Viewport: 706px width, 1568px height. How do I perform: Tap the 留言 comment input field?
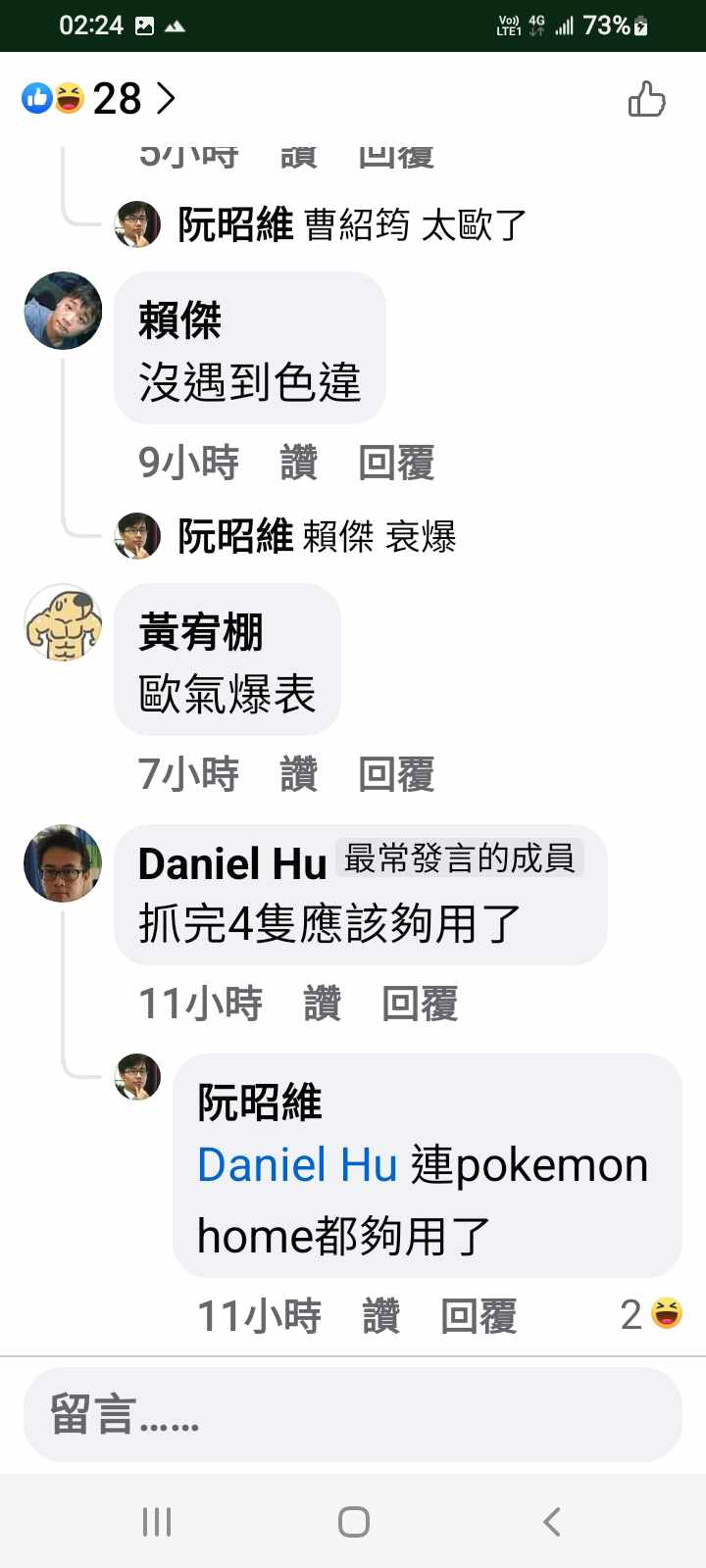tap(352, 1415)
